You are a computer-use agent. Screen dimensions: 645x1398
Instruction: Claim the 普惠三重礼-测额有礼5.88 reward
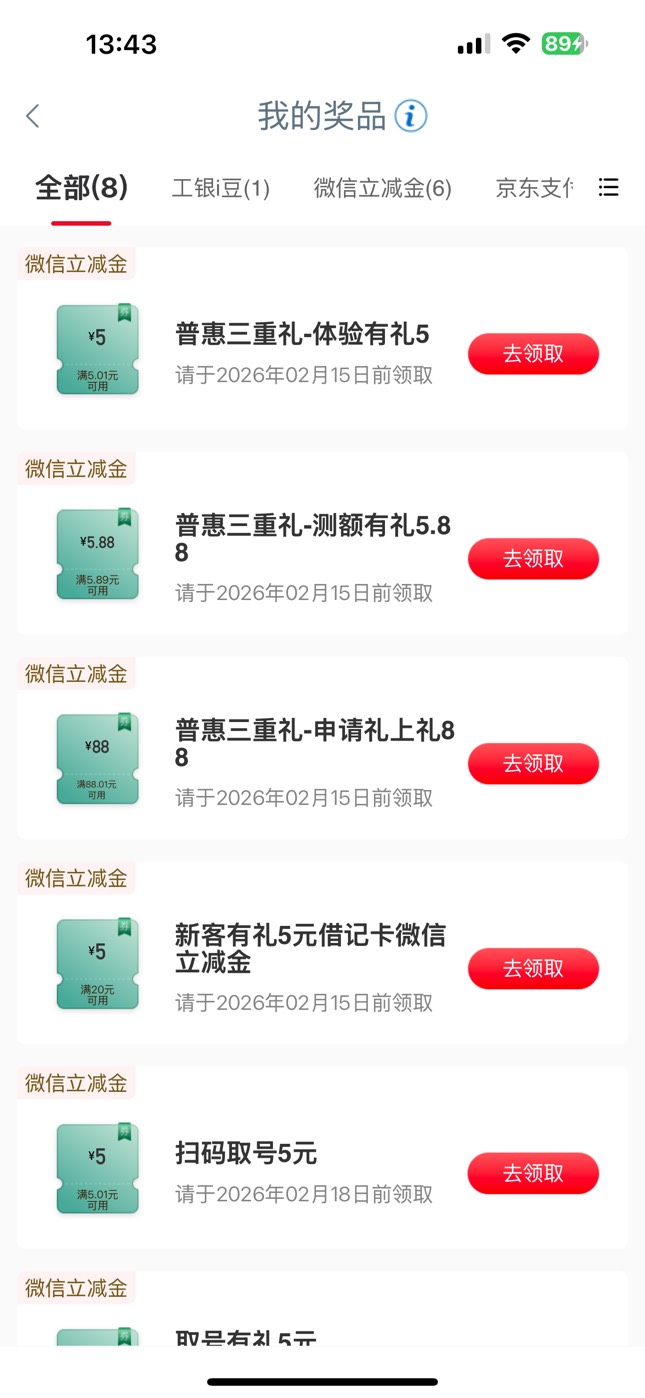tap(533, 559)
